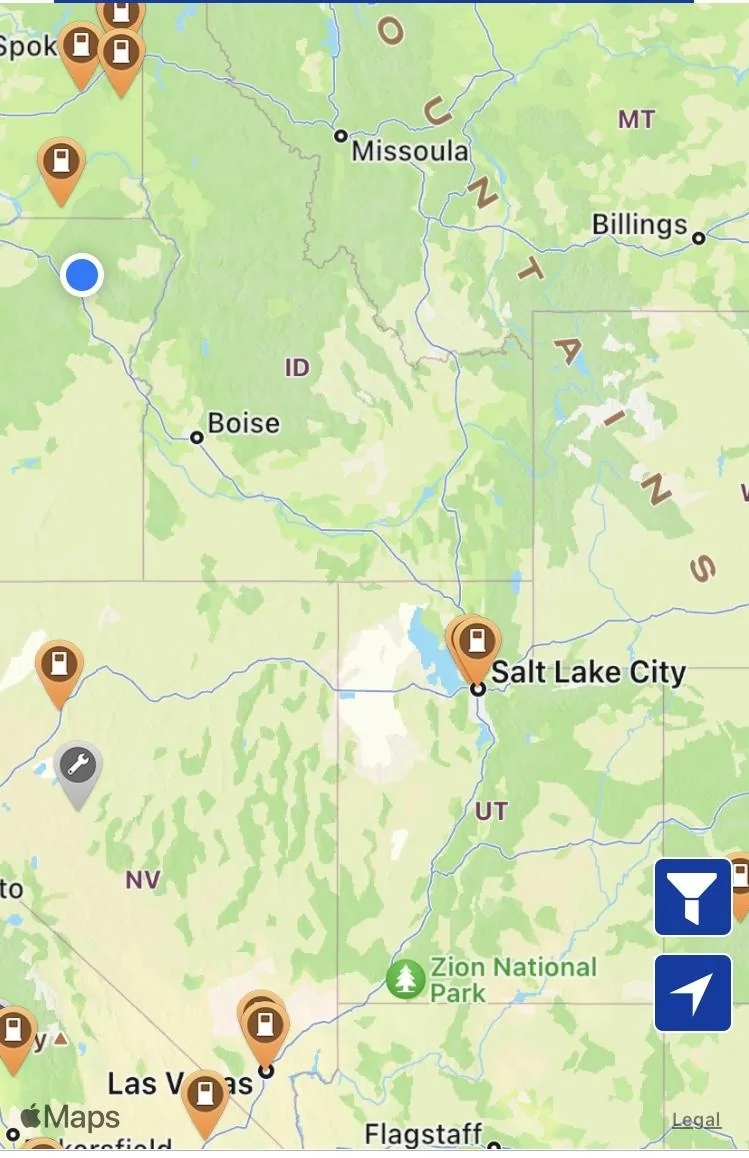
Task: Select the fuel station pin at Salt Lake City
Action: (477, 643)
